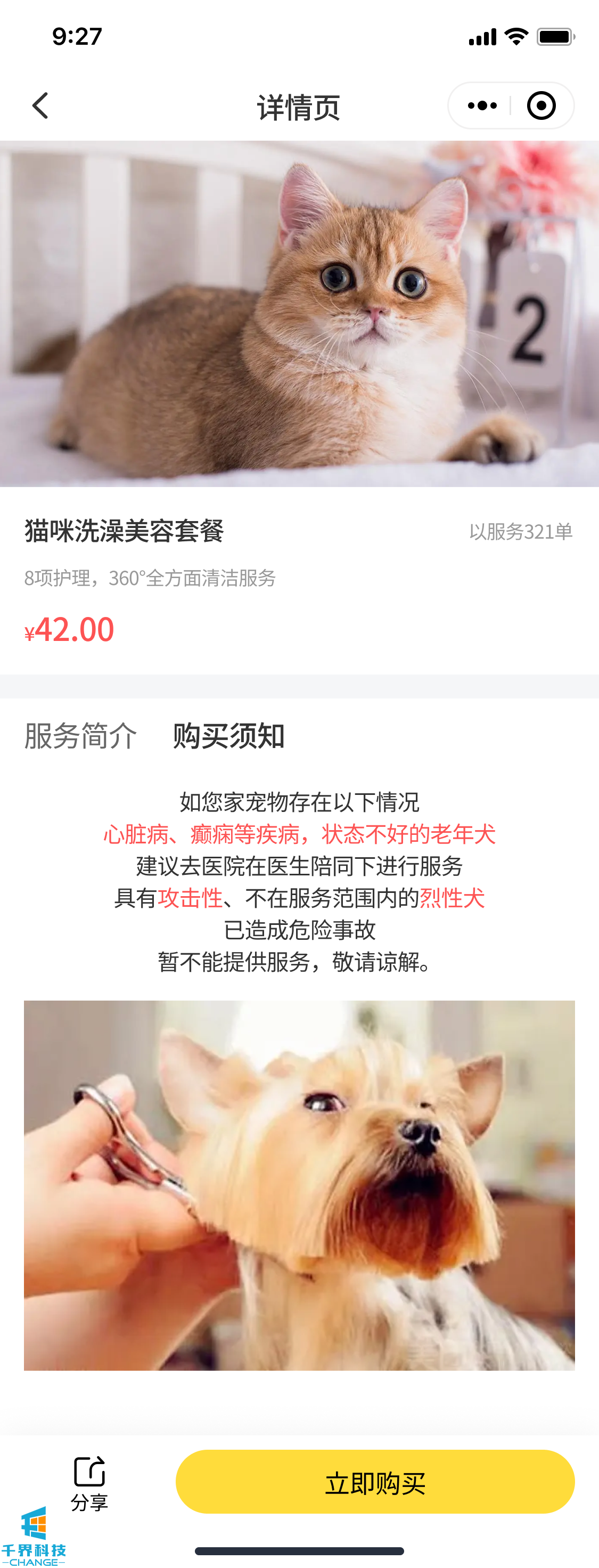
Task: Go back from the 详情页 page
Action: 40,106
